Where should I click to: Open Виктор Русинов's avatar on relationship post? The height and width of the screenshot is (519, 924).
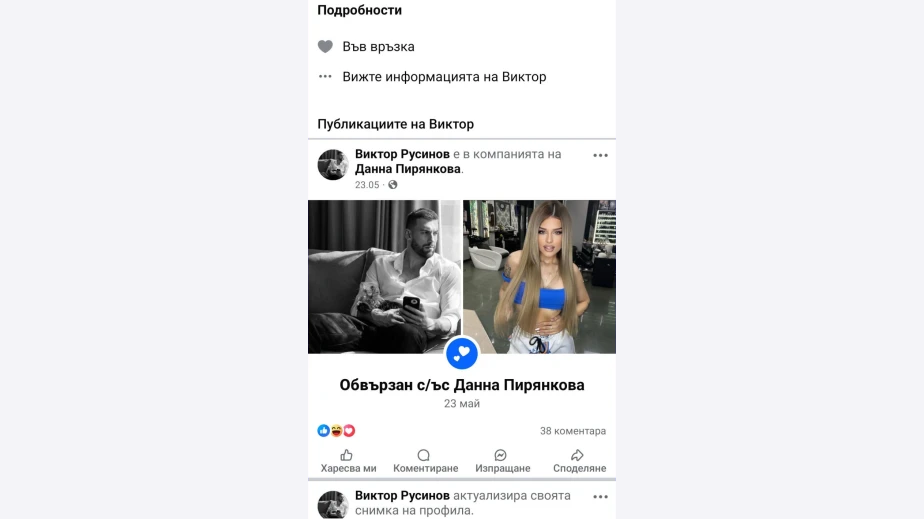pos(332,165)
